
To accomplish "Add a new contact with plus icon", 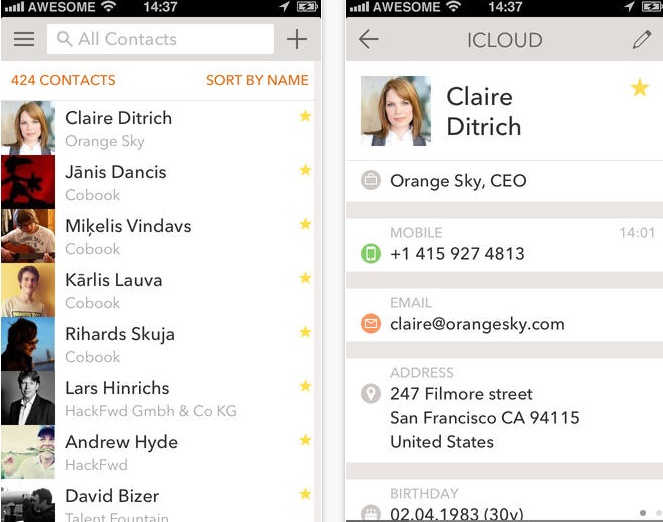I will [296, 40].
